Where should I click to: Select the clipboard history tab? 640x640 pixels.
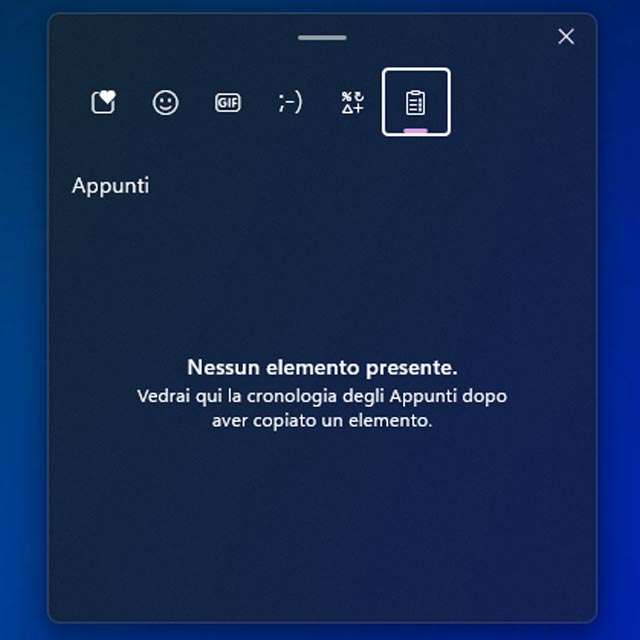[x=415, y=102]
